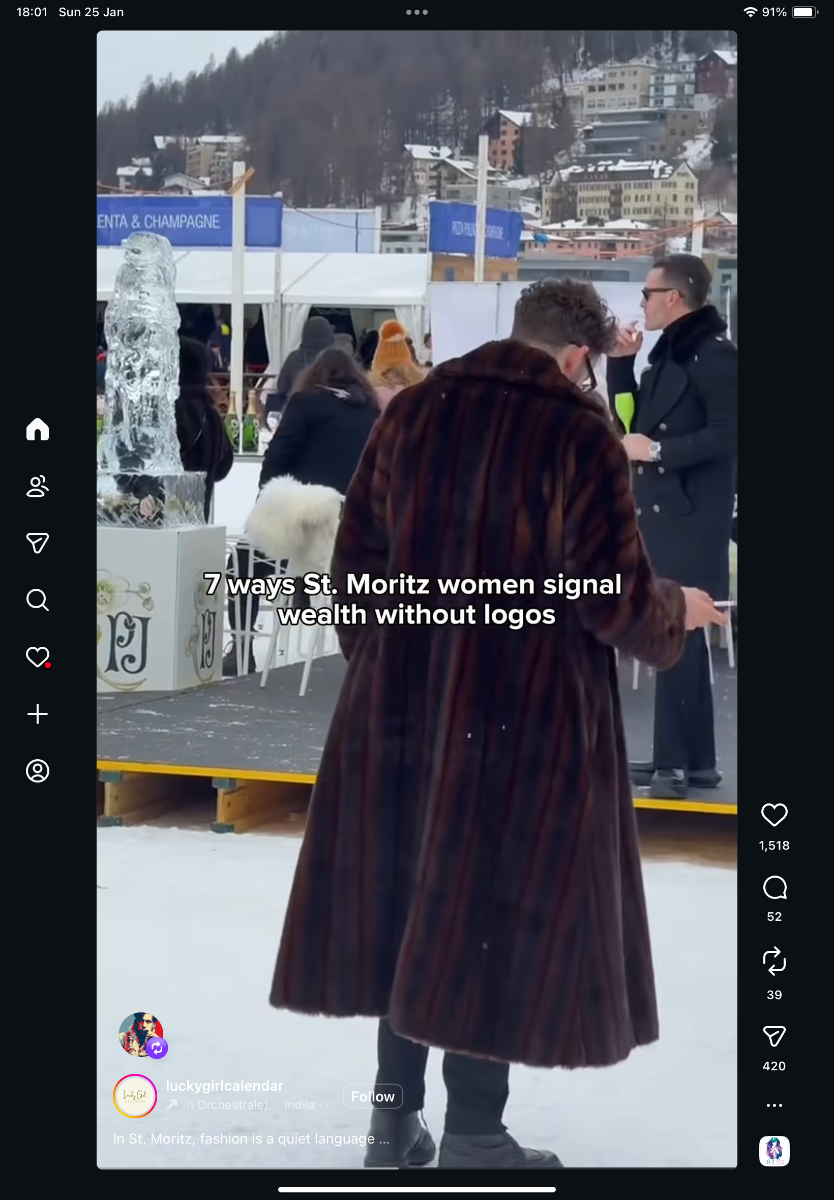View the reposter's avatar bubble
The height and width of the screenshot is (1200, 834).
[142, 1034]
